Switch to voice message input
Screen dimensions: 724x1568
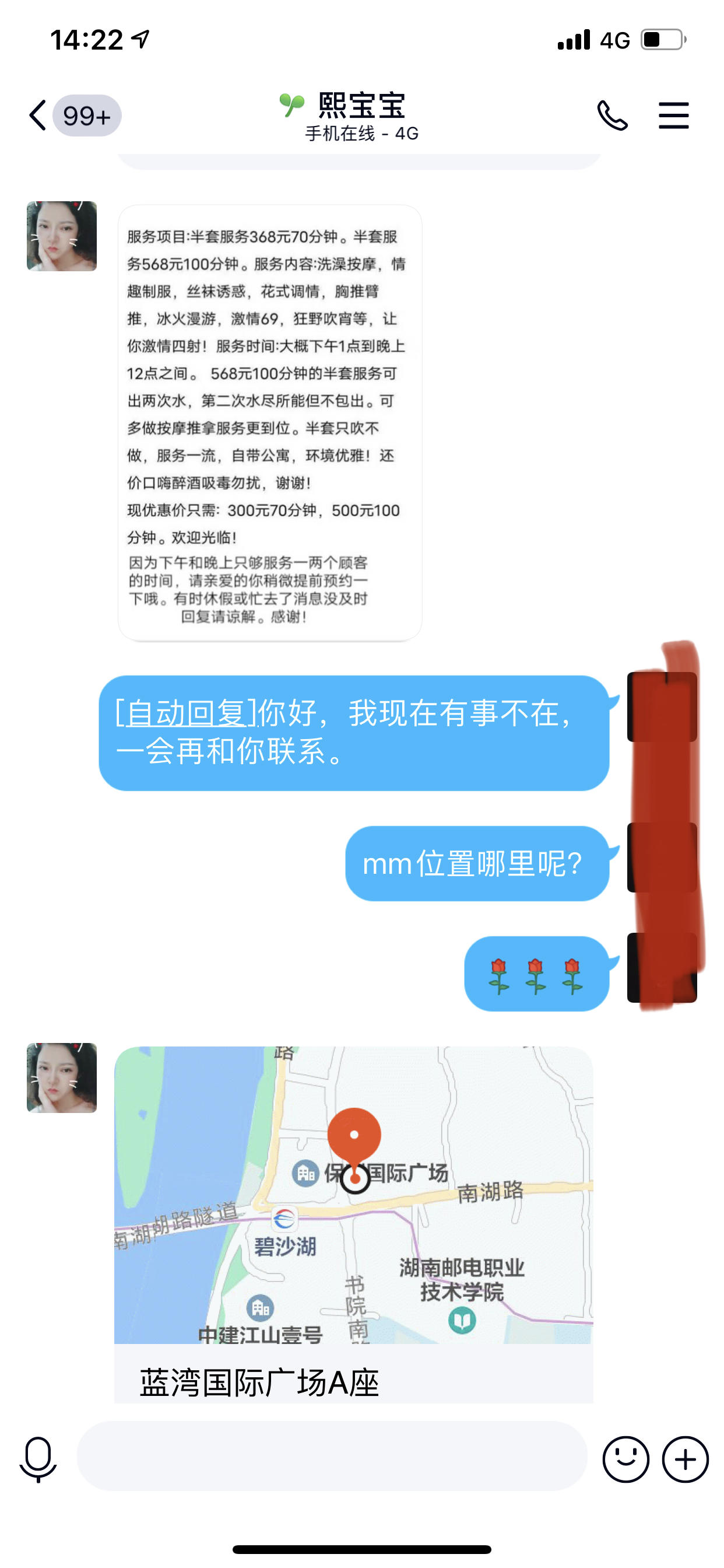(x=38, y=1458)
